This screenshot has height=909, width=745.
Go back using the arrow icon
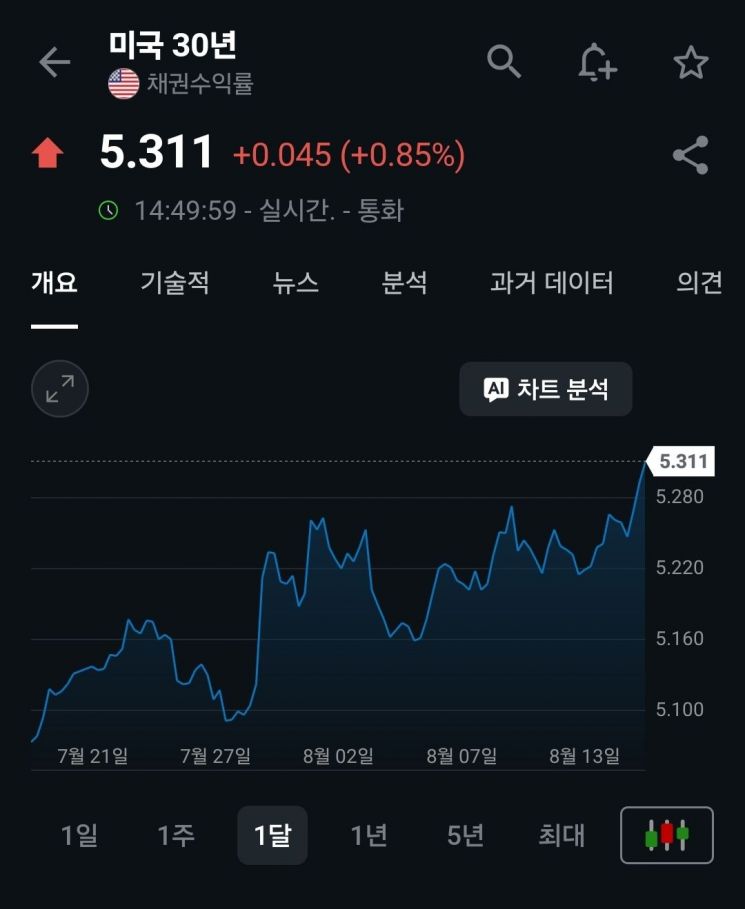(54, 62)
